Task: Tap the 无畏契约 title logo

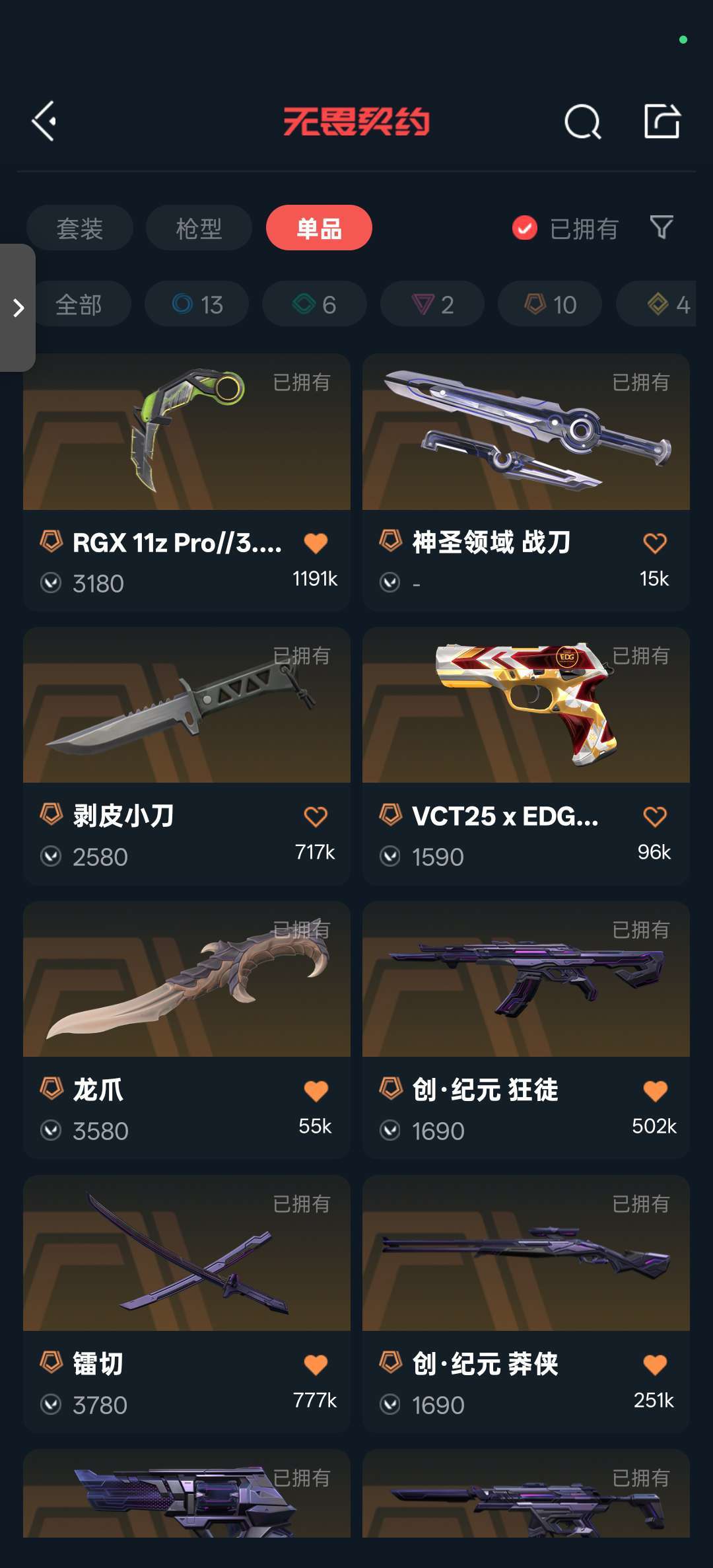Action: tap(356, 121)
